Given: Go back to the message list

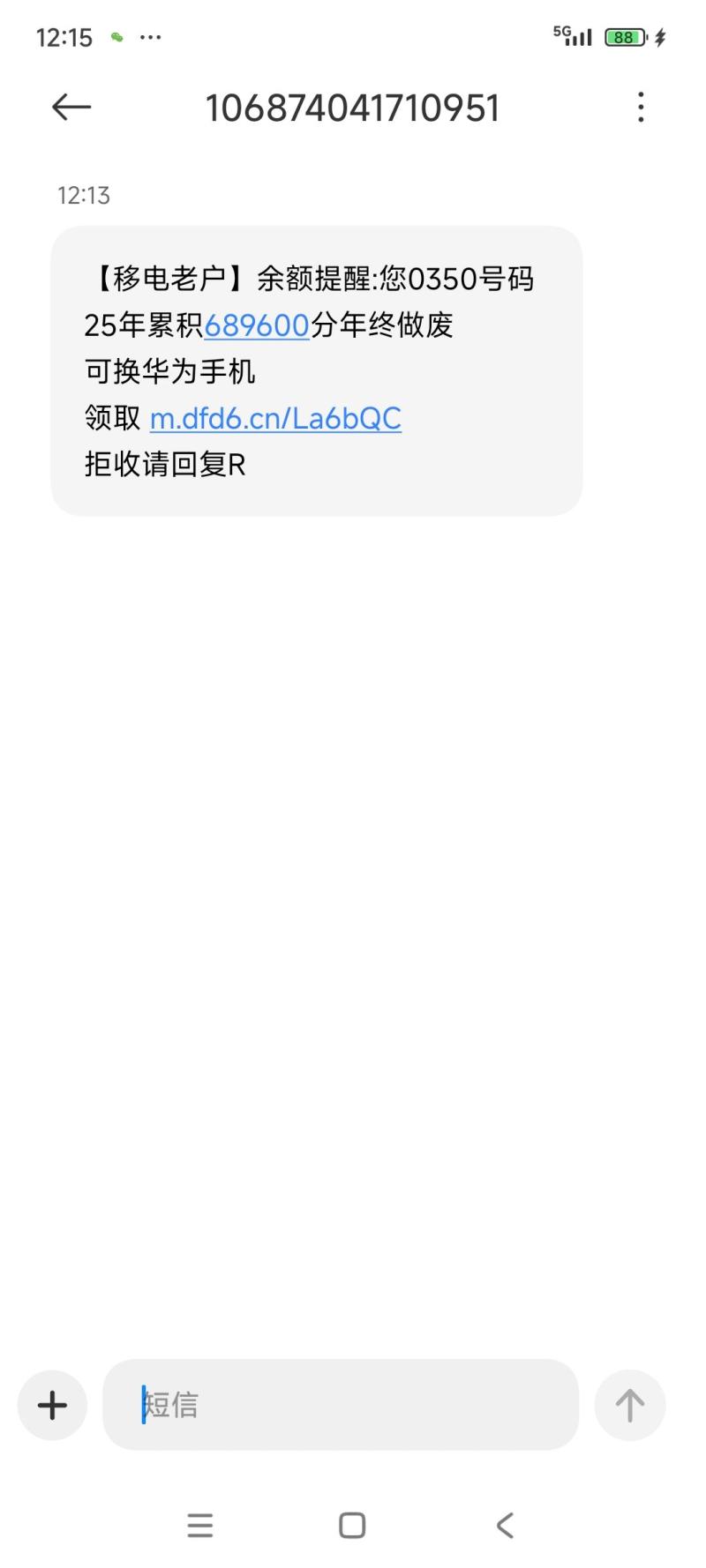Looking at the screenshot, I should [x=71, y=108].
